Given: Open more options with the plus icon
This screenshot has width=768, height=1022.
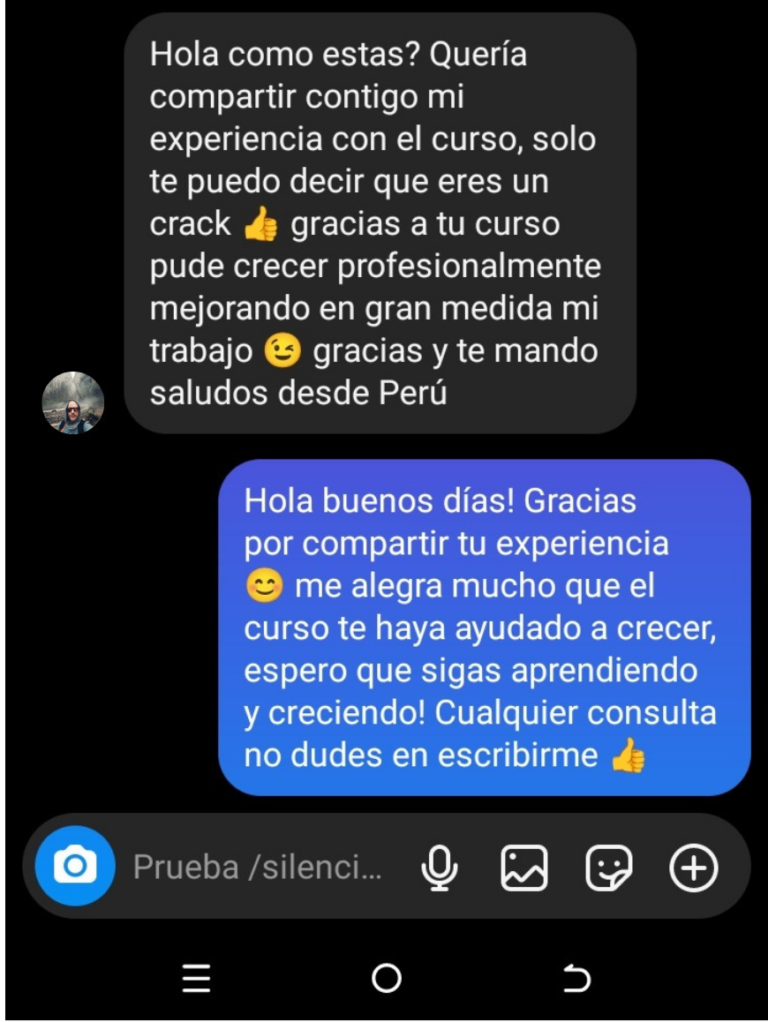Looking at the screenshot, I should click(x=693, y=867).
